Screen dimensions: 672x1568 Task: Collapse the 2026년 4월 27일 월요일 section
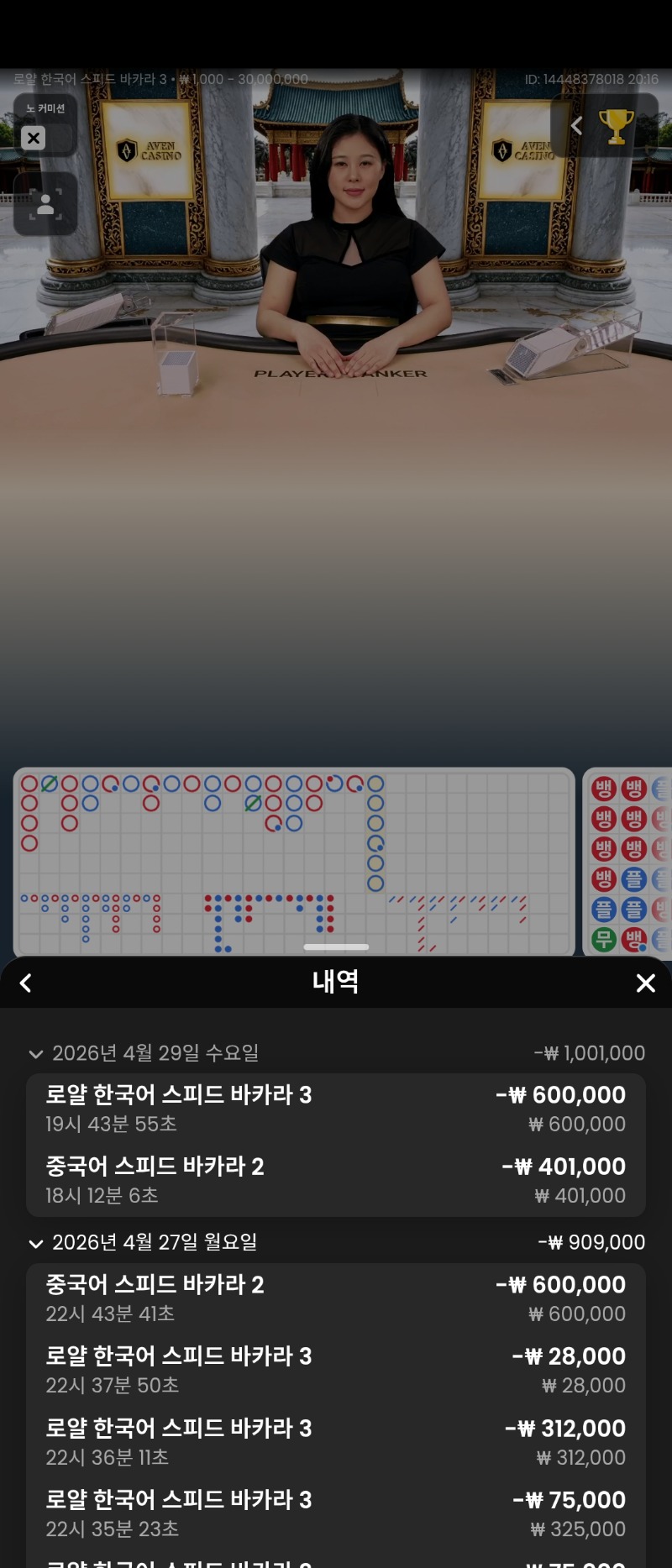(x=36, y=1243)
